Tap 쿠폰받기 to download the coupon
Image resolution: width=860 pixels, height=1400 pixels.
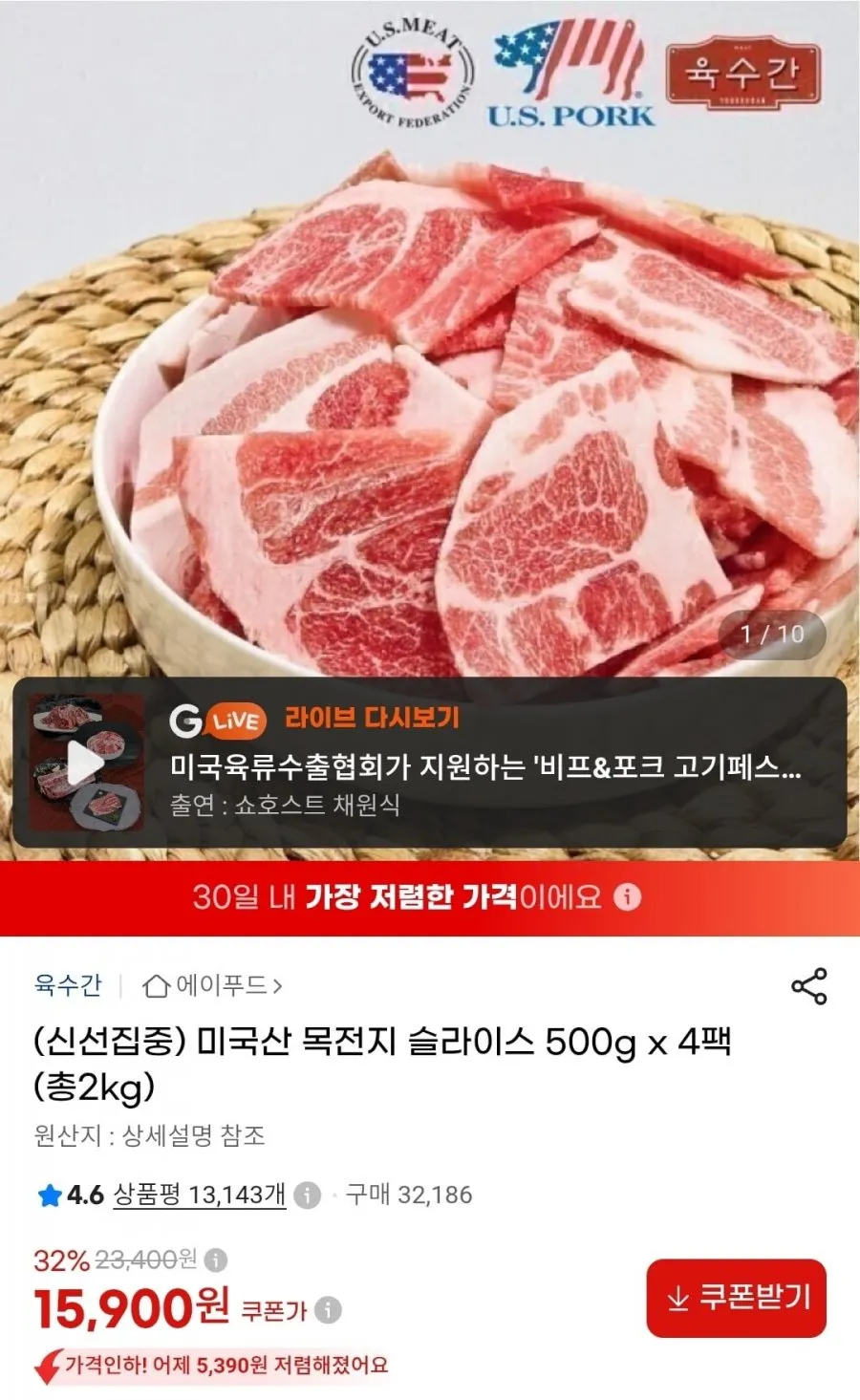coord(736,1298)
